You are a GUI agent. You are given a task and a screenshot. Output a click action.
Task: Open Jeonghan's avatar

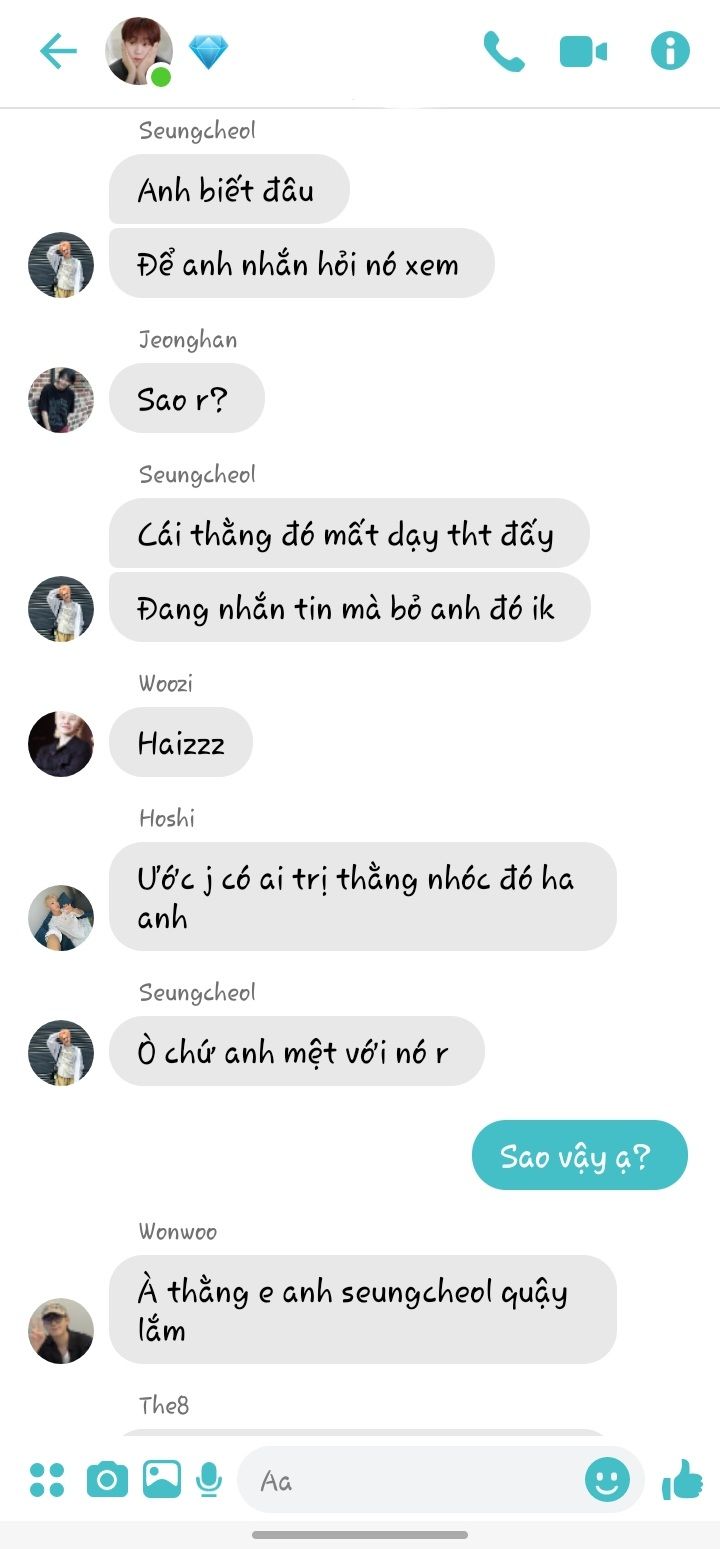tap(61, 400)
